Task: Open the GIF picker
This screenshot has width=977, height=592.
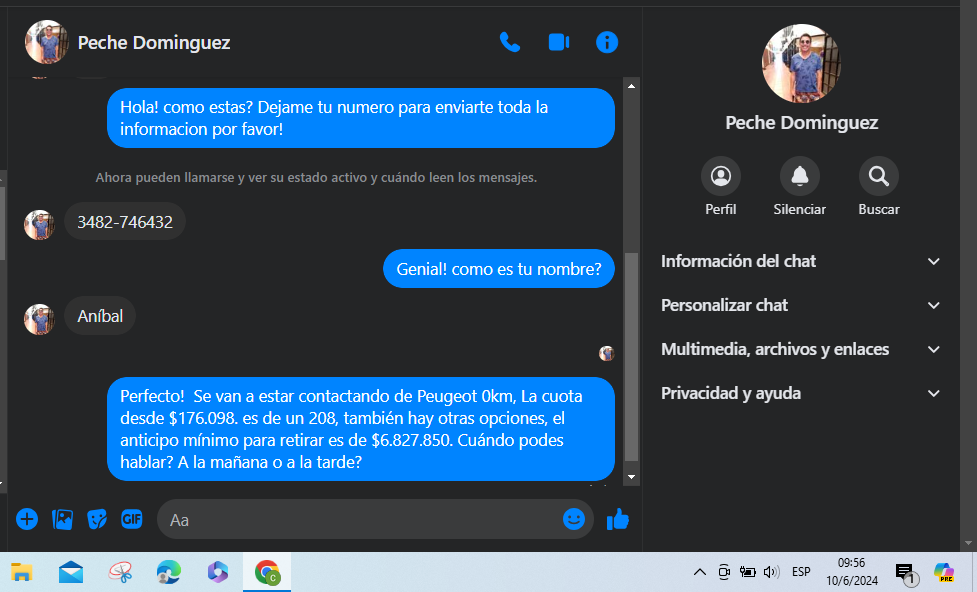Action: point(131,519)
